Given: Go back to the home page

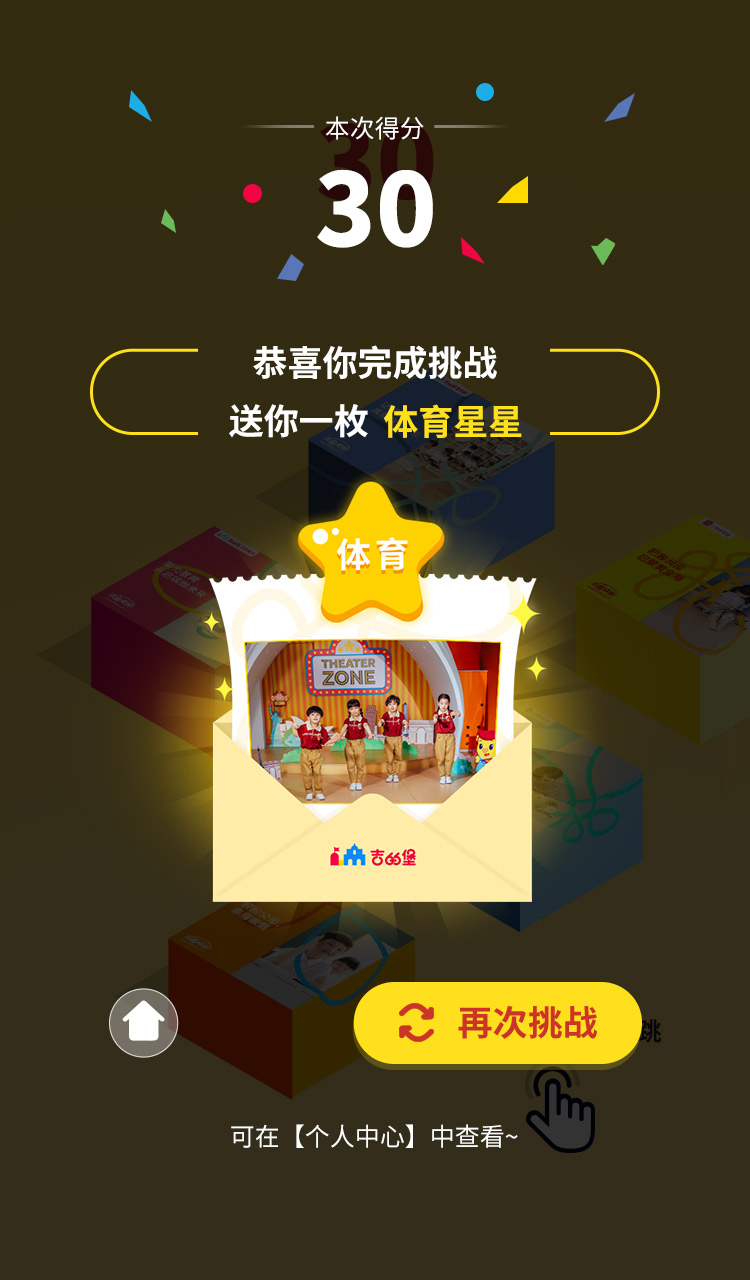Looking at the screenshot, I should tap(144, 1023).
